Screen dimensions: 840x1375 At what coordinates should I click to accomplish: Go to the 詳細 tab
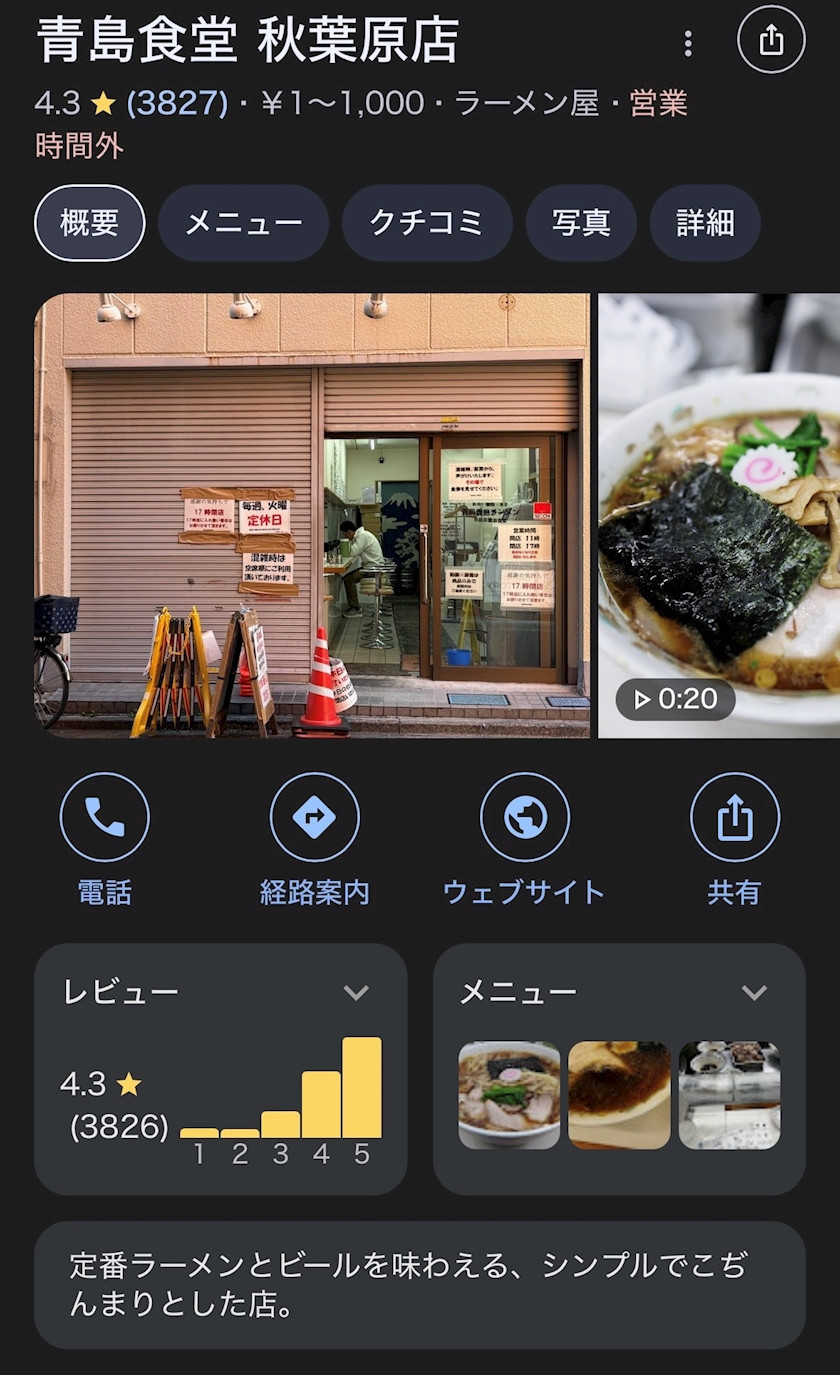pyautogui.click(x=705, y=223)
